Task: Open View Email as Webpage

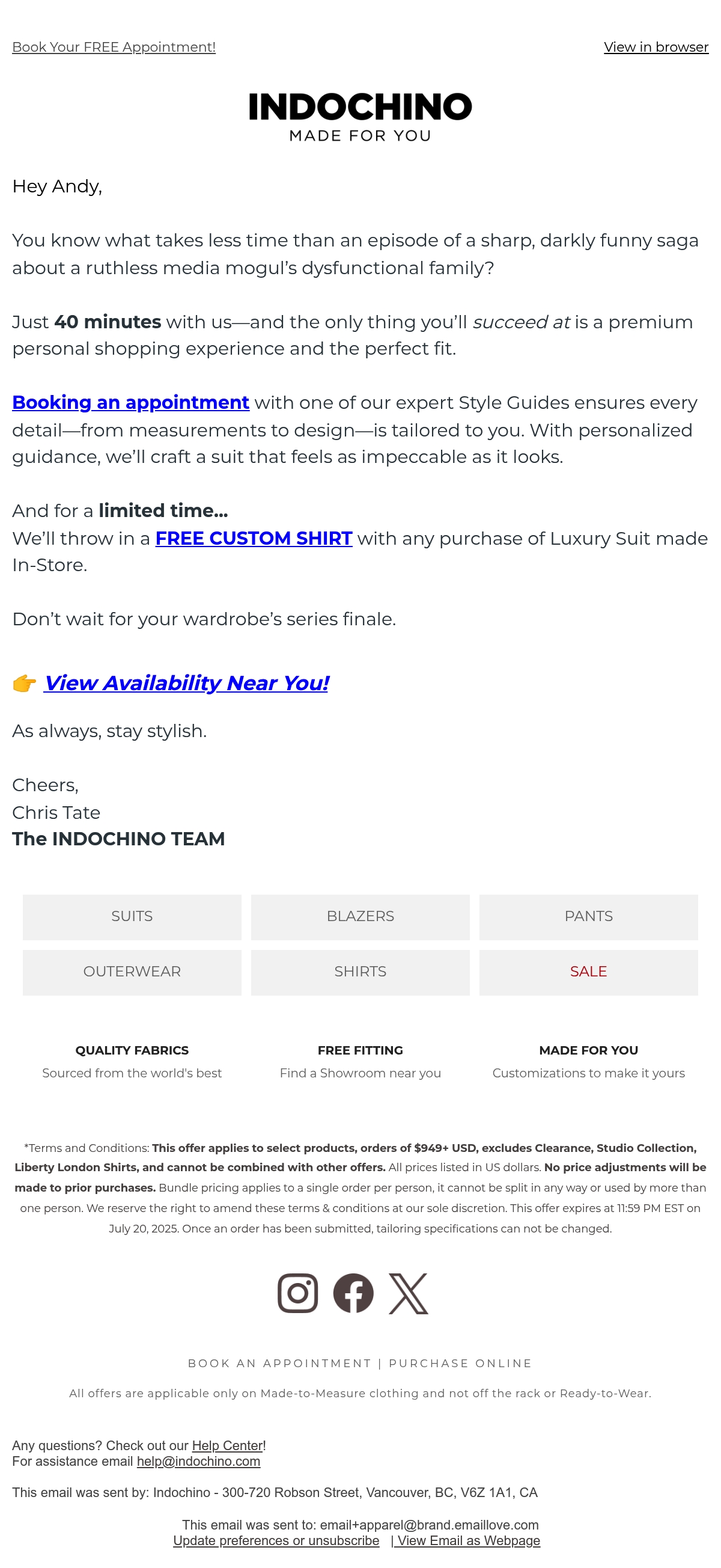Action: tap(466, 1540)
